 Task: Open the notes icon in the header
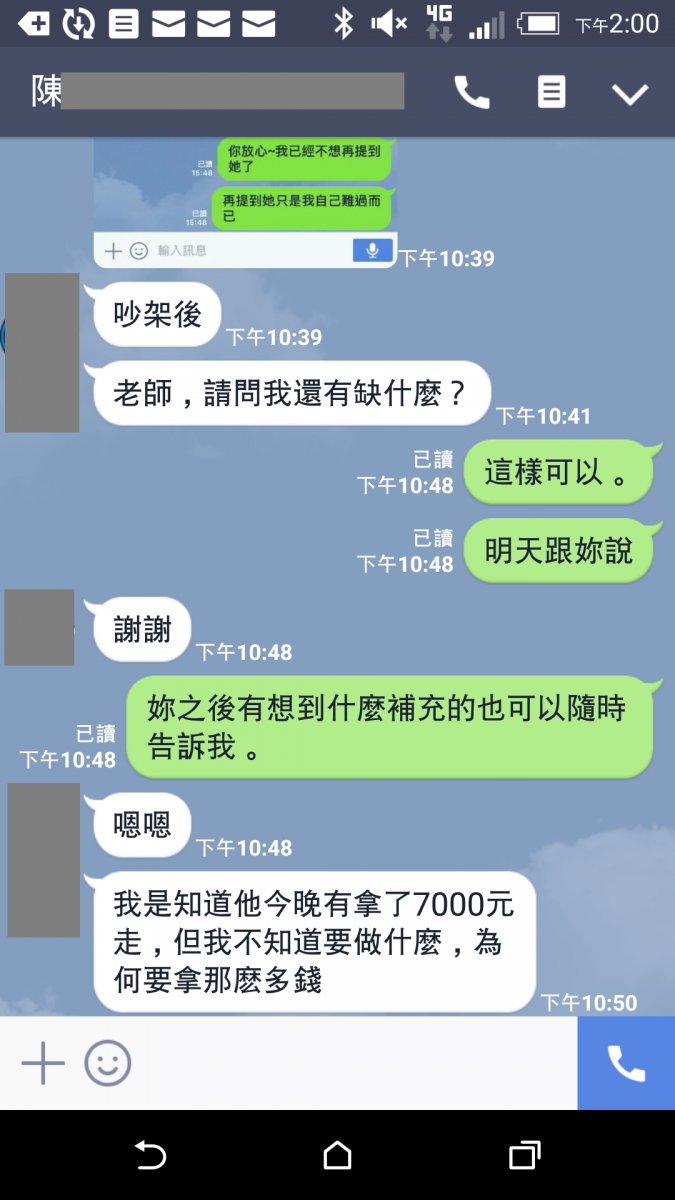(x=551, y=93)
